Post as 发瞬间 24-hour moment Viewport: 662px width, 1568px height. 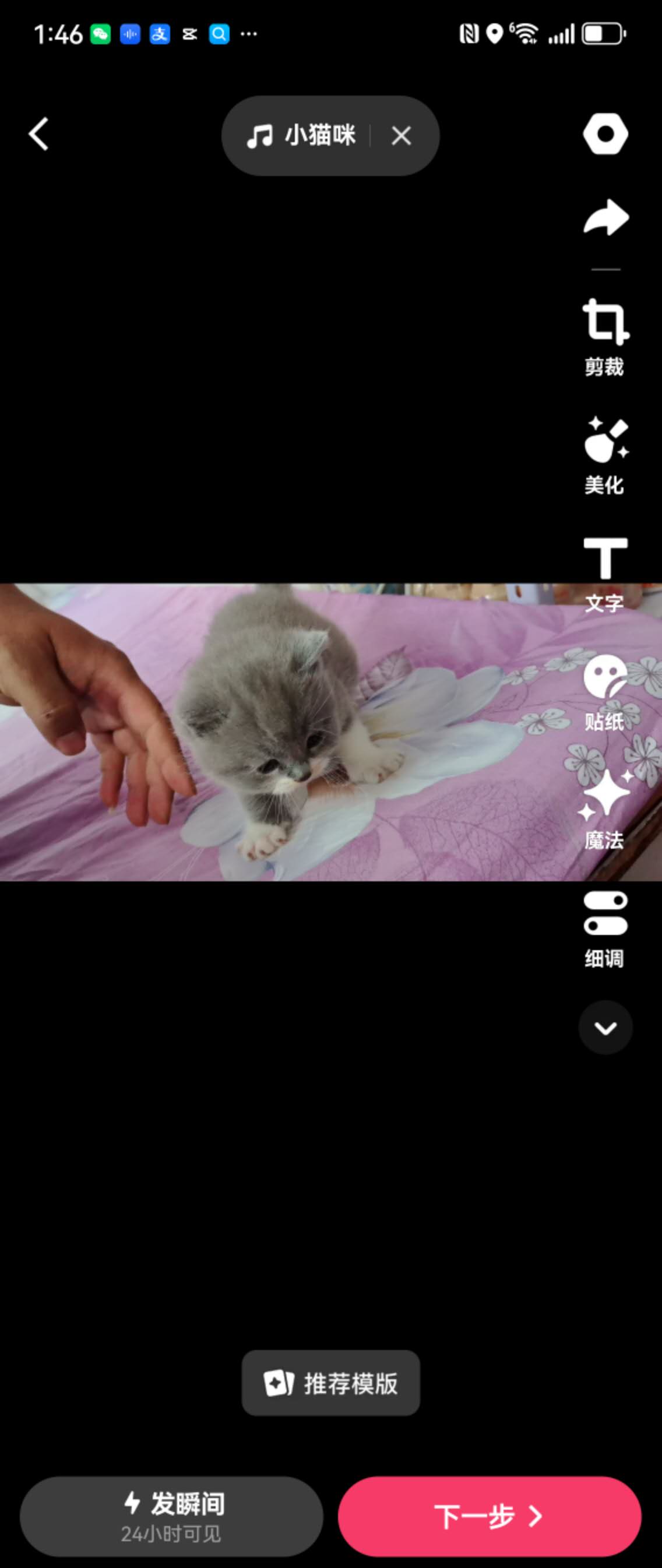coord(171,1516)
